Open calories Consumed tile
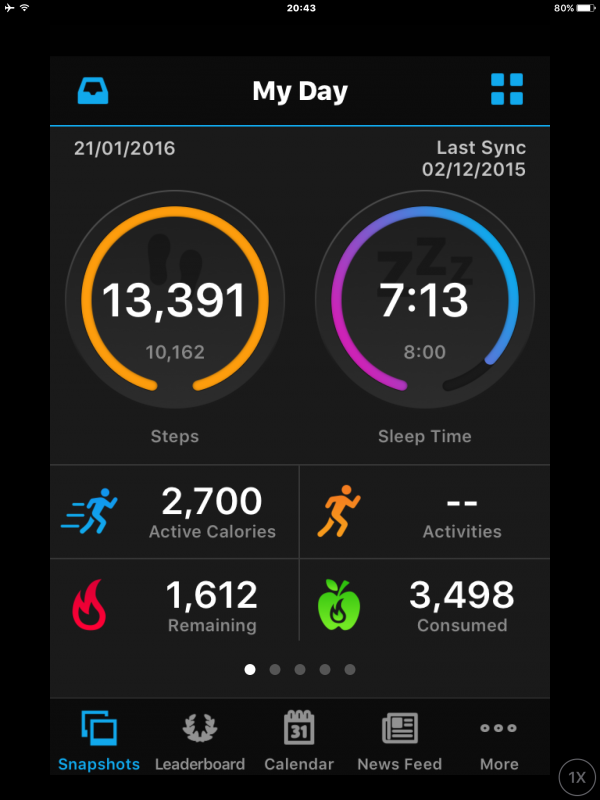 [425, 606]
